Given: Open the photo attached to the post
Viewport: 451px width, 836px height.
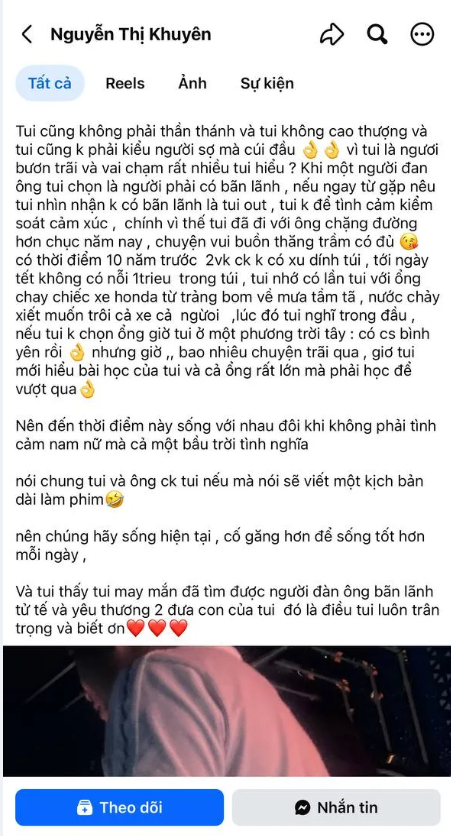Looking at the screenshot, I should pyautogui.click(x=227, y=711).
